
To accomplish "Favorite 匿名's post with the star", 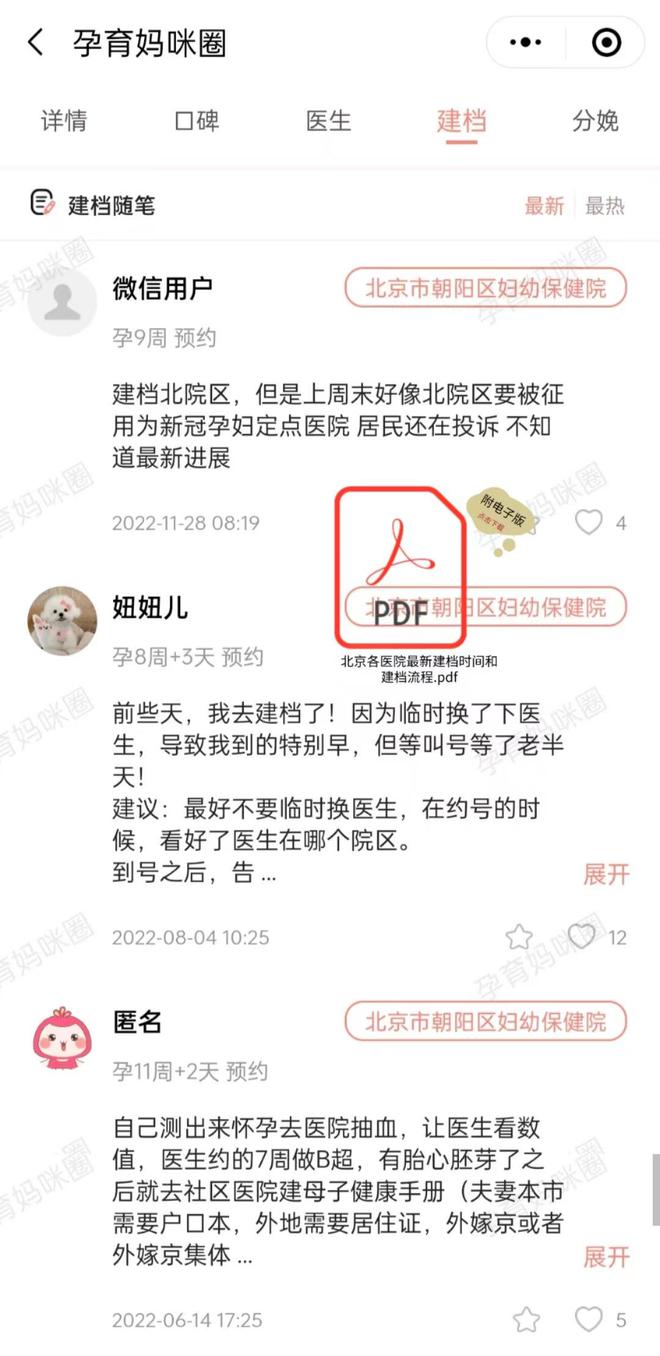I will coord(526,1320).
